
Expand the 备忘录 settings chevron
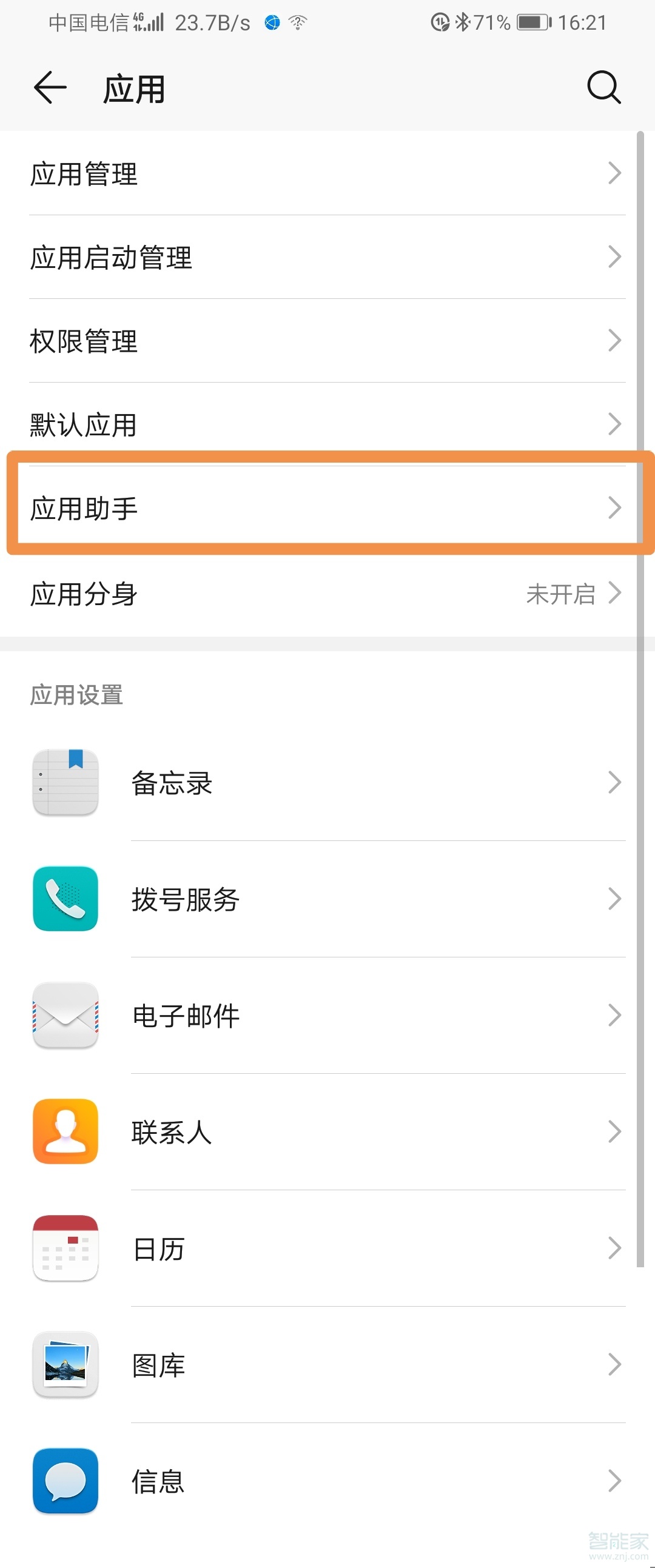[x=614, y=783]
